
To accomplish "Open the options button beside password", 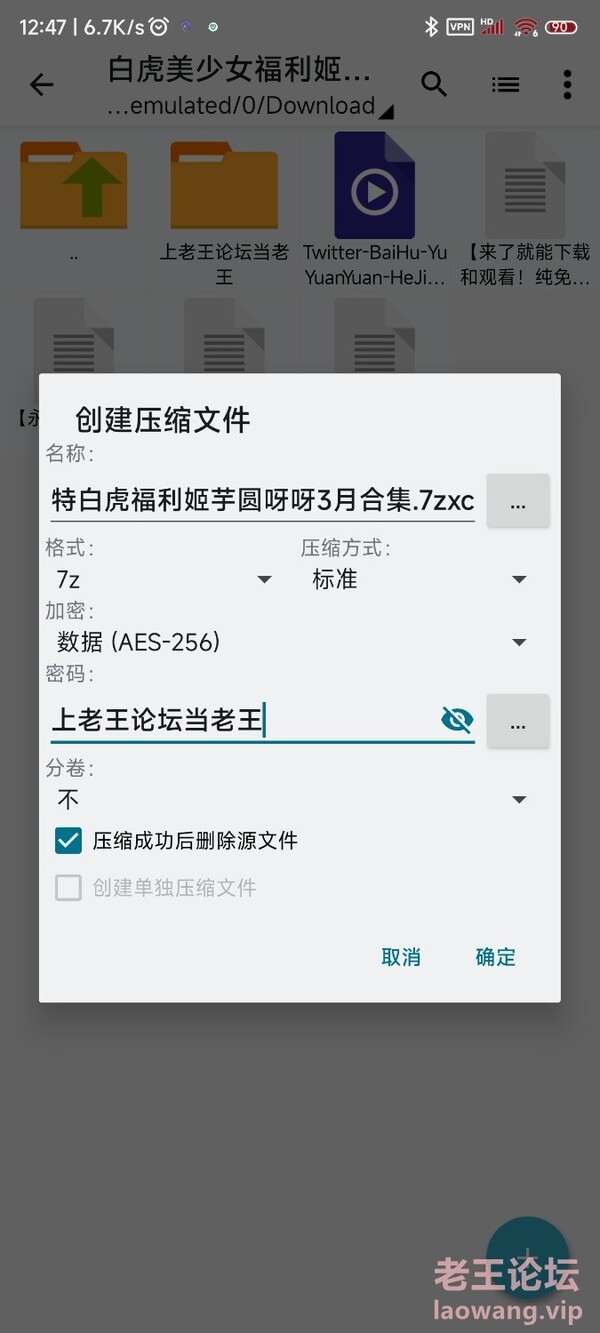I will pyautogui.click(x=518, y=721).
